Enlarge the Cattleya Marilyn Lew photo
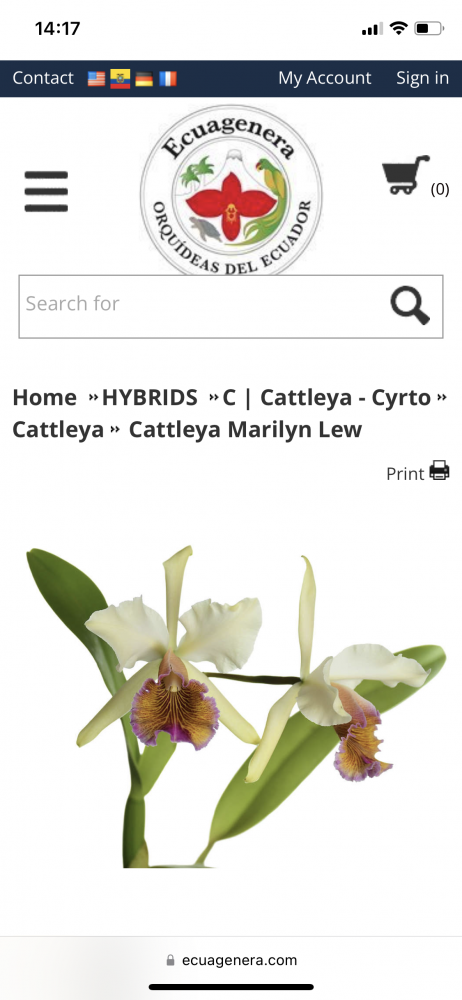The height and width of the screenshot is (1000, 462). tap(236, 705)
